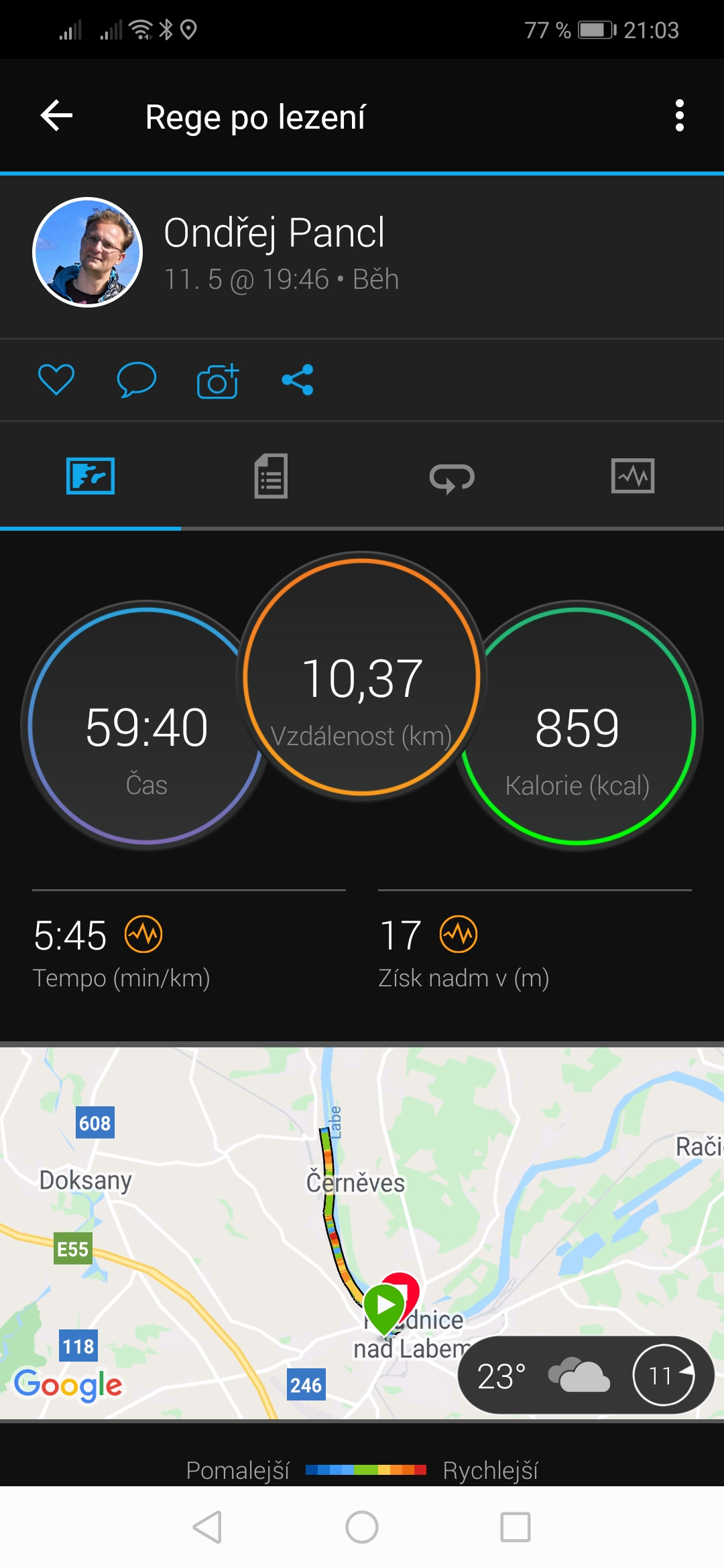Open the three-dot overflow menu
This screenshot has width=724, height=1568.
[x=679, y=116]
